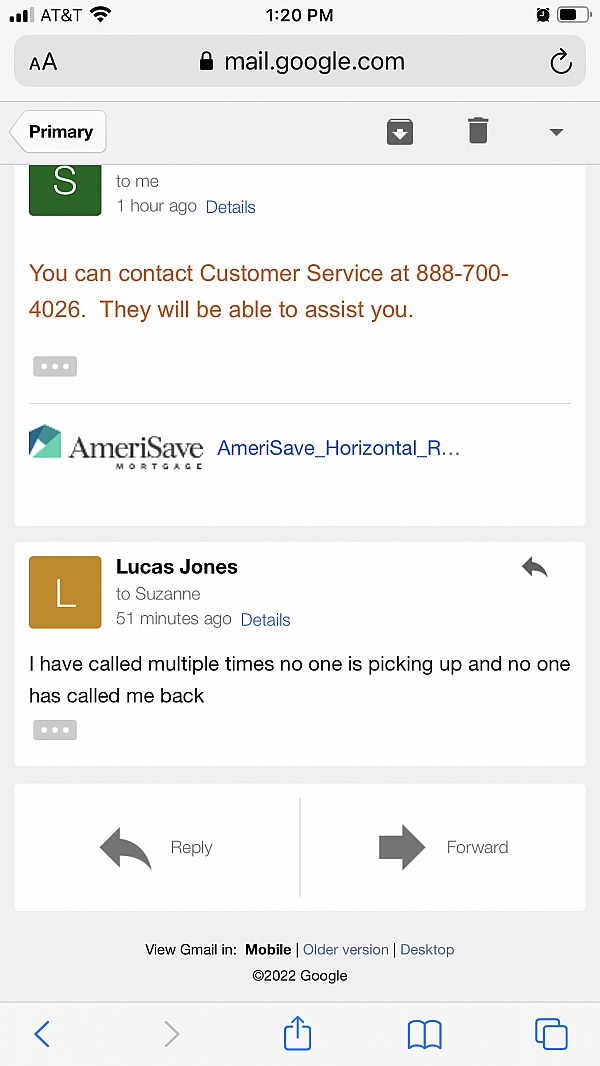Open the Safari text size AA menu
Image resolution: width=600 pixels, height=1066 pixels.
point(43,63)
